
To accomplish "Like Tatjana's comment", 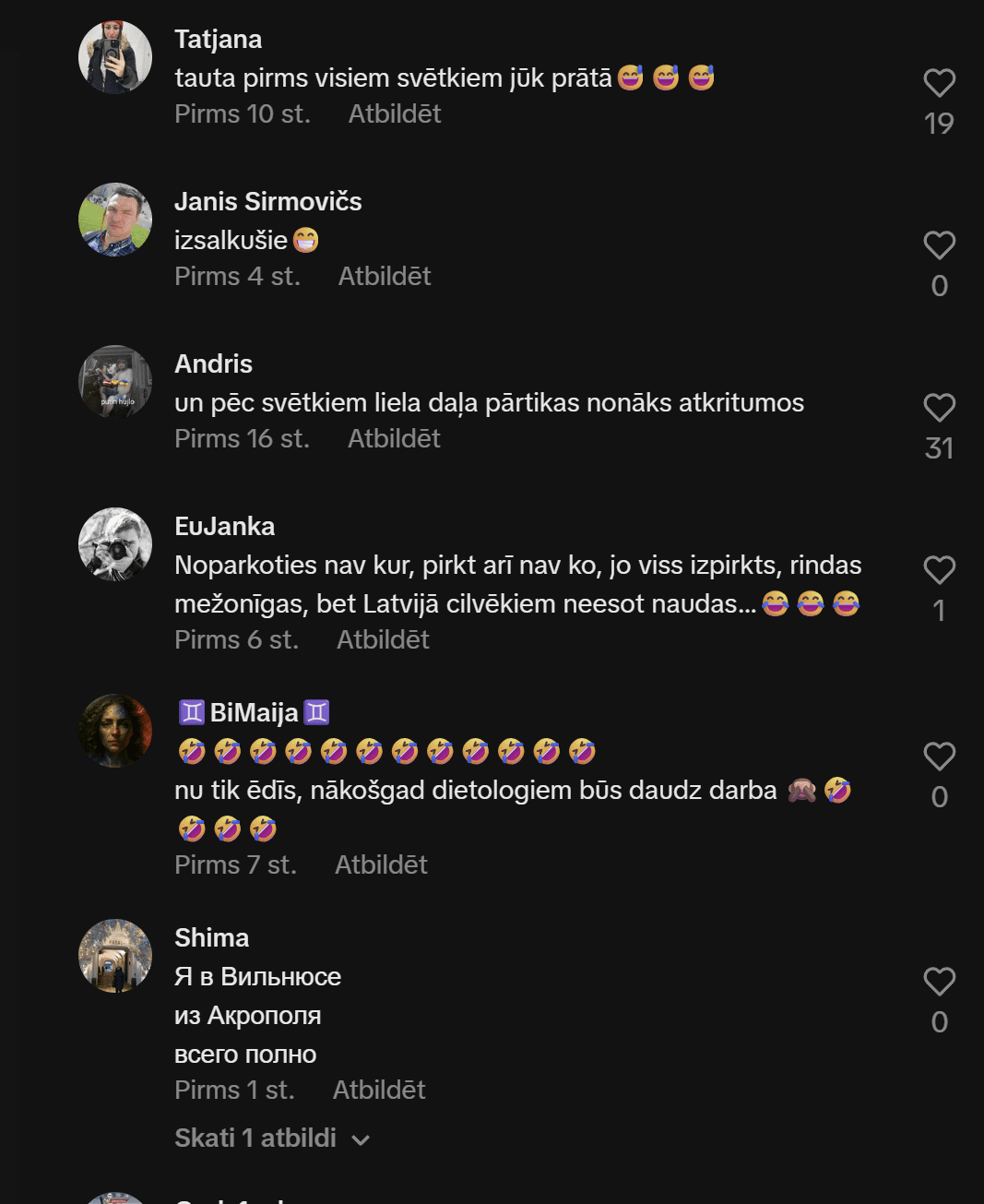I will (x=939, y=83).
